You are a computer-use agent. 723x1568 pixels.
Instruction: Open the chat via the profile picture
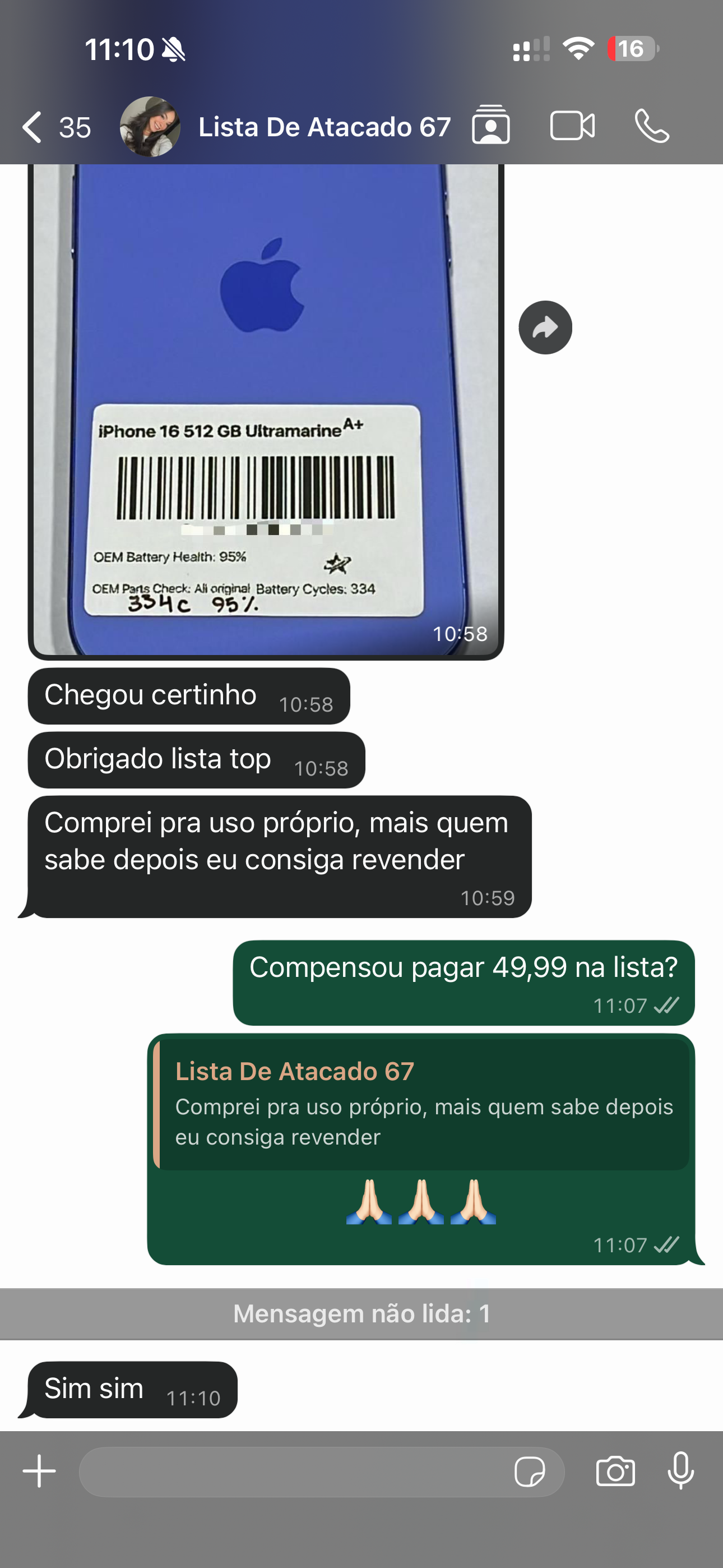pyautogui.click(x=150, y=126)
